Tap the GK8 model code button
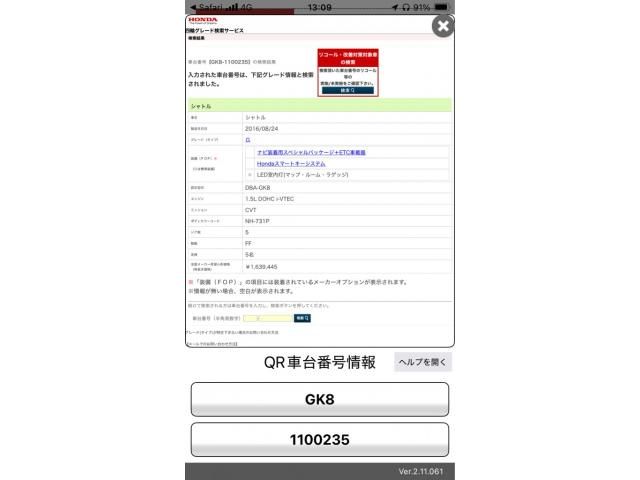The height and width of the screenshot is (480, 640). [320, 399]
